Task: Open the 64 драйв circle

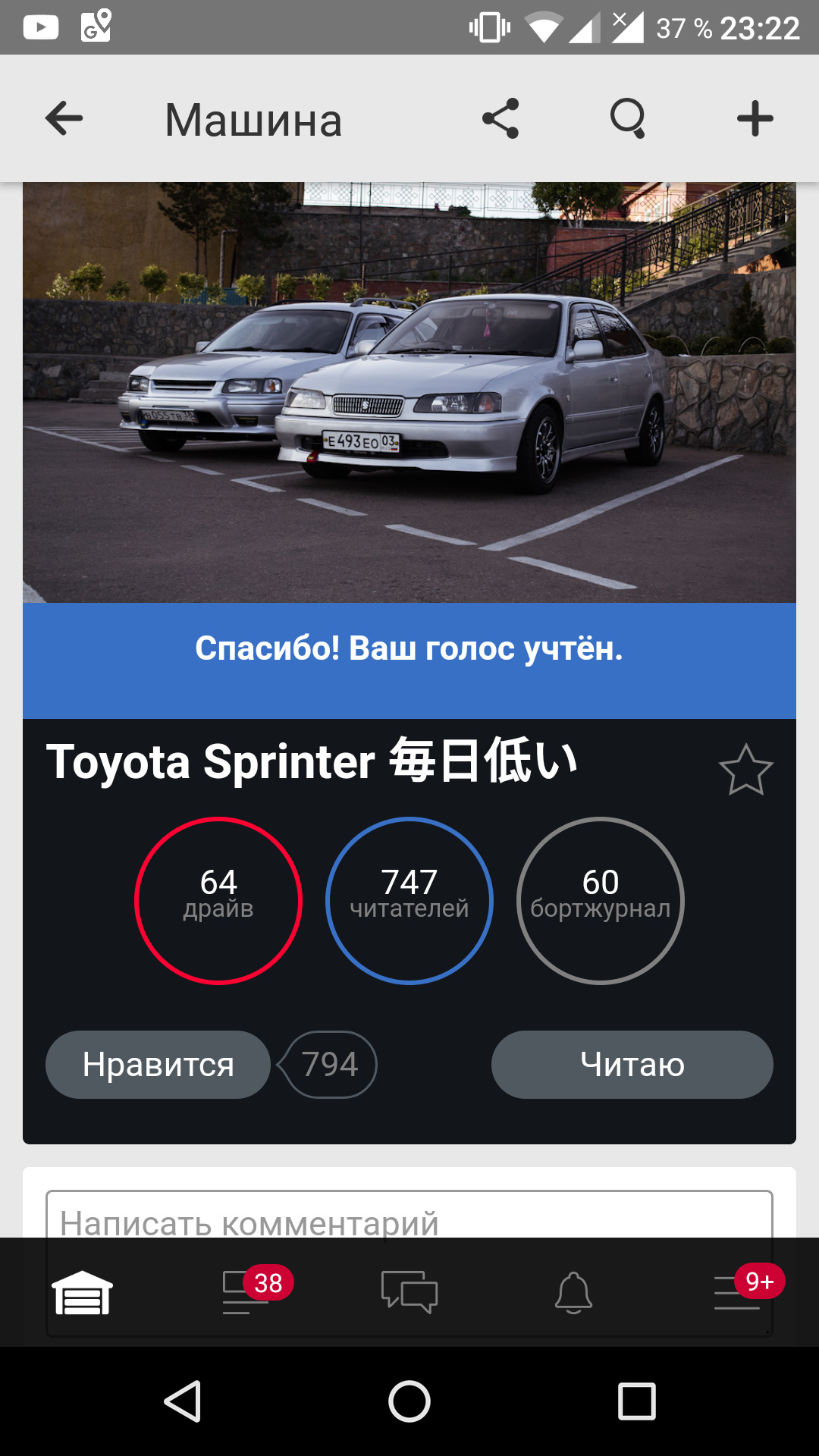Action: pos(218,901)
